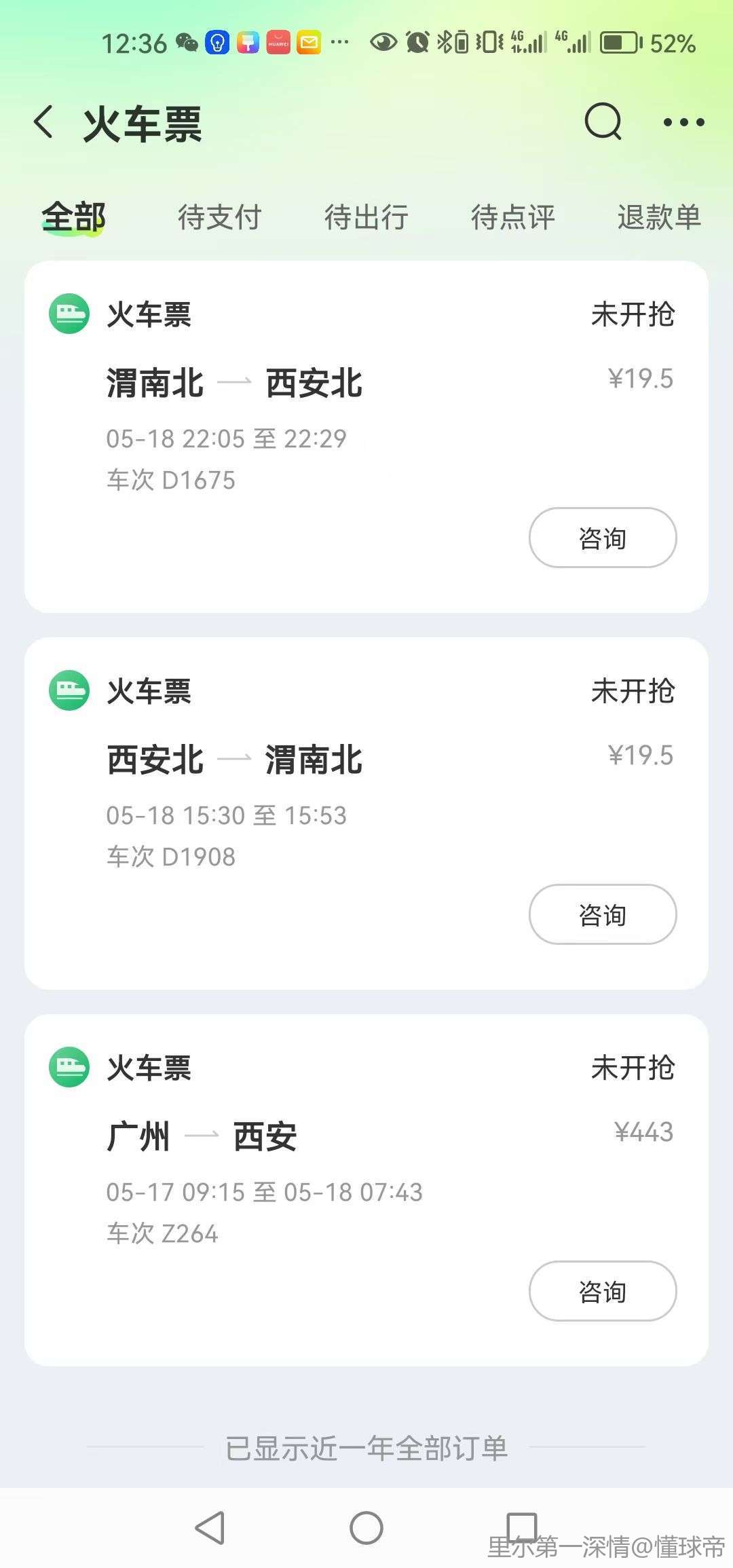Go back using the top-left arrow
The height and width of the screenshot is (1568, 733).
(x=43, y=123)
